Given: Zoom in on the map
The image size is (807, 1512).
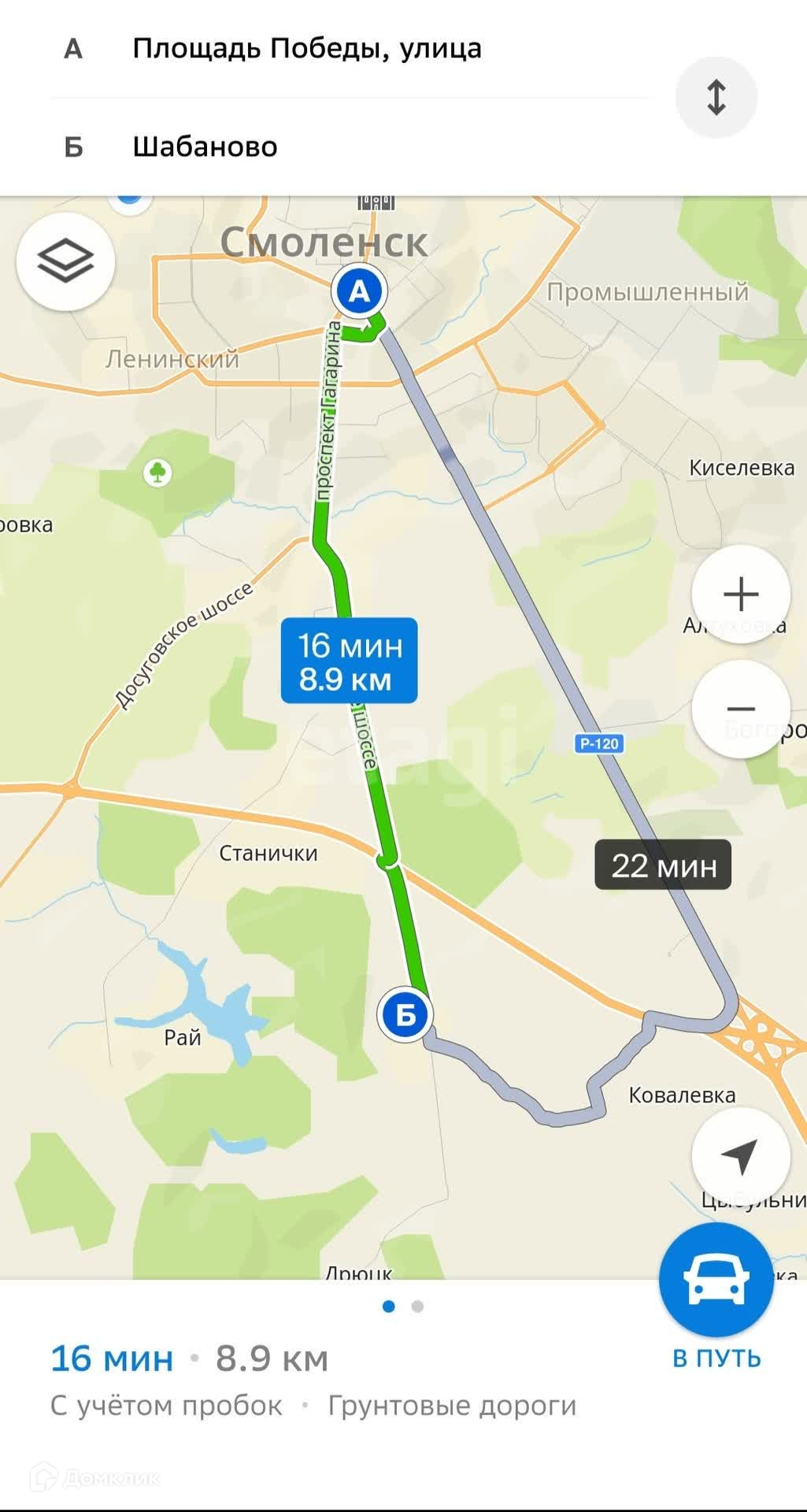Looking at the screenshot, I should coord(740,594).
